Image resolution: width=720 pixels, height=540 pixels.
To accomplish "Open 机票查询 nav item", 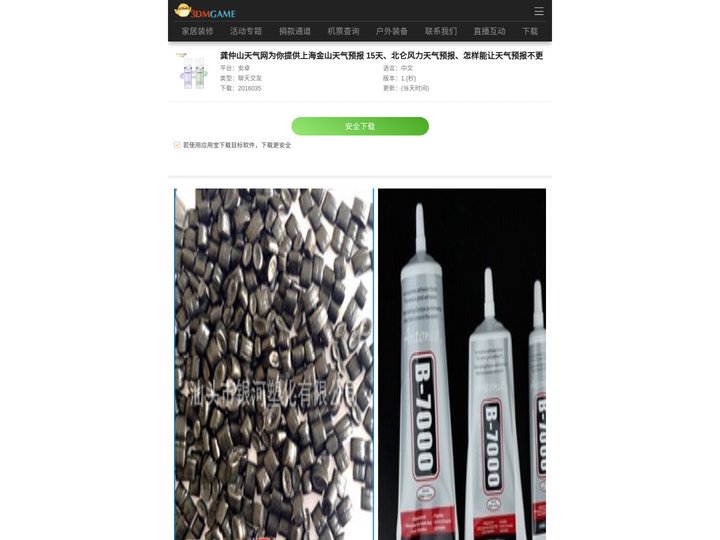I will [343, 31].
